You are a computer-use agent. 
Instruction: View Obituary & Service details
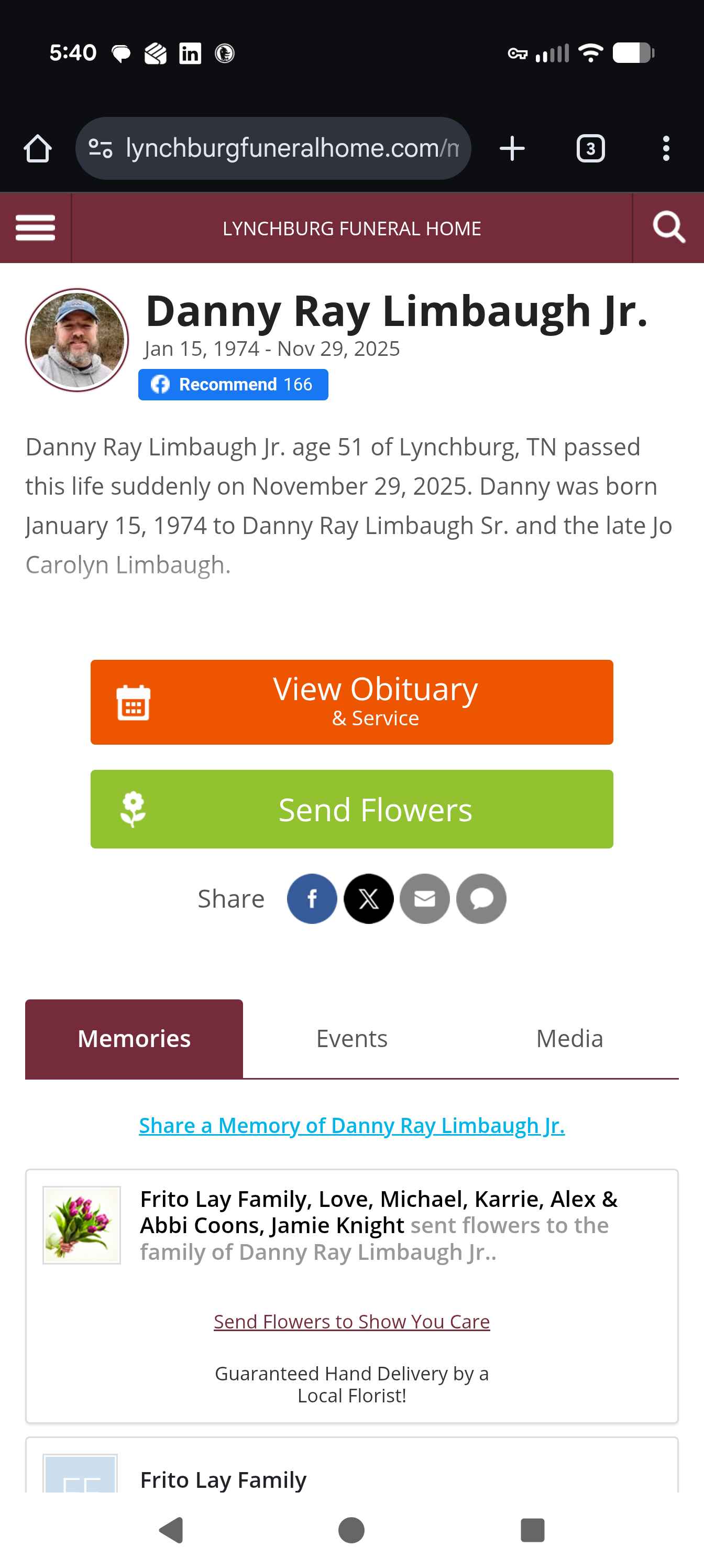pyautogui.click(x=351, y=702)
